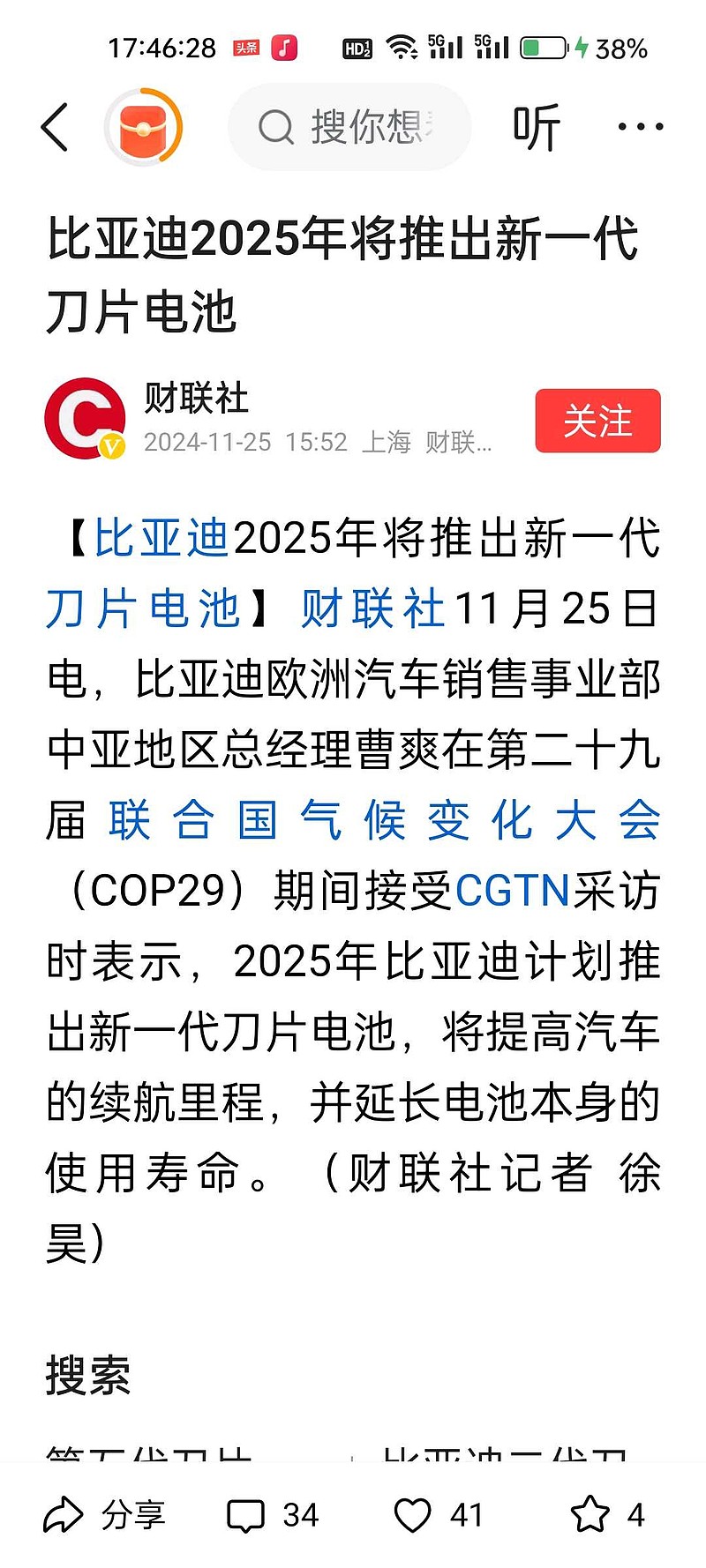Open the 34 comments

(x=272, y=1515)
